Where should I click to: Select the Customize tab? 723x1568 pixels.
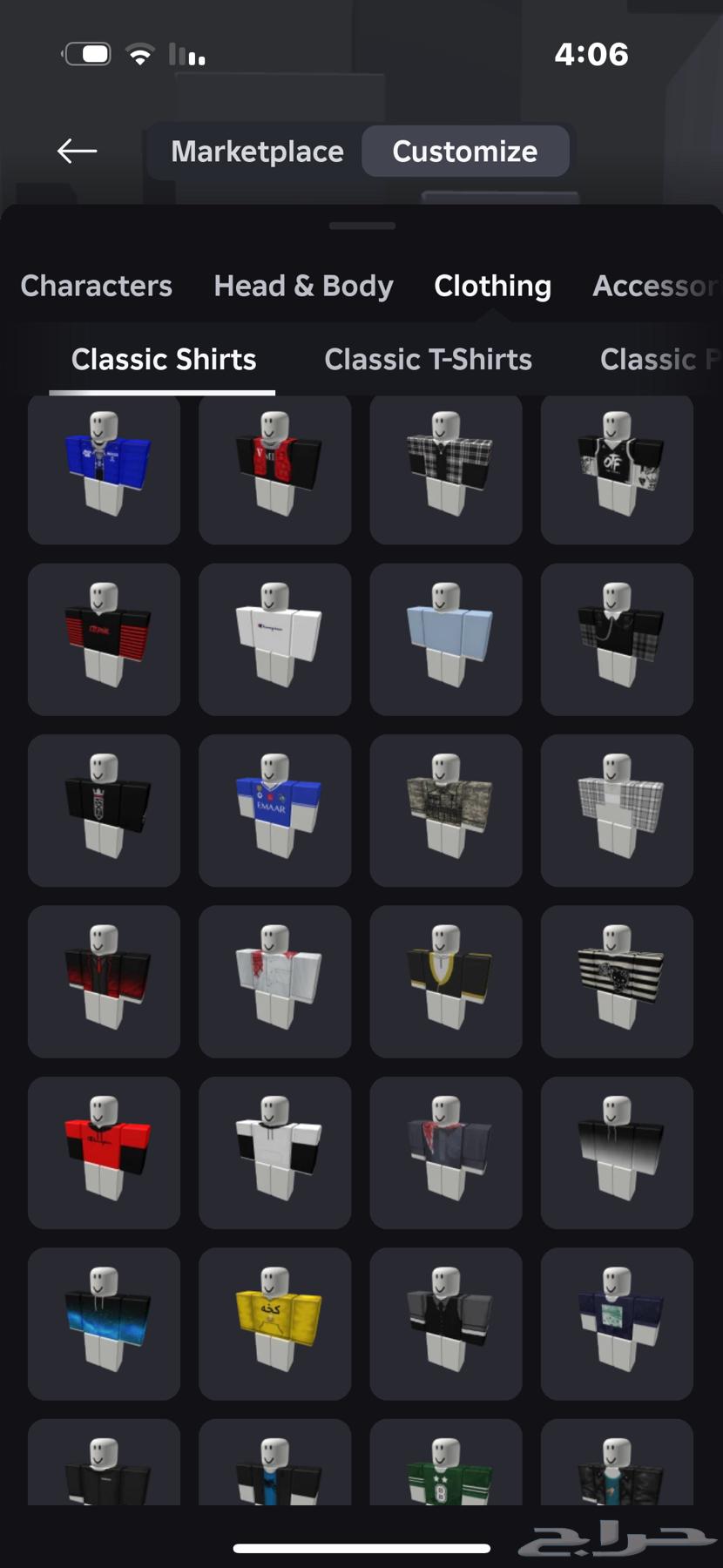[464, 152]
